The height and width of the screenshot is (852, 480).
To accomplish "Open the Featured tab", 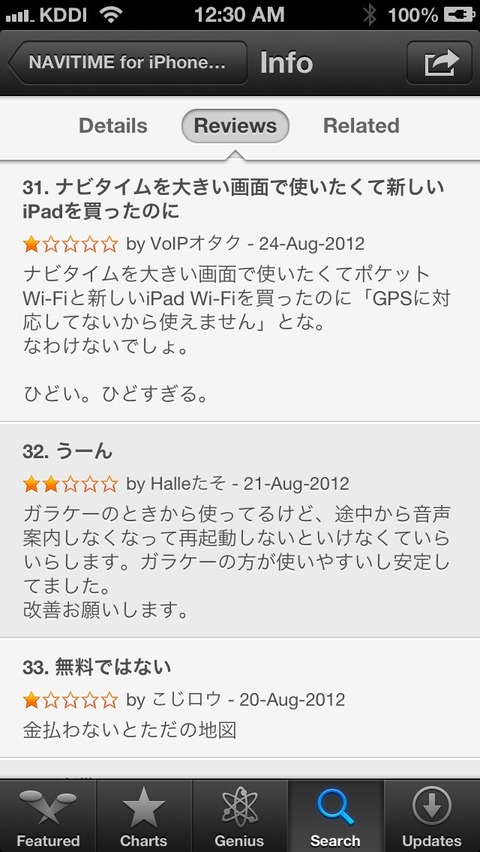I will [48, 816].
